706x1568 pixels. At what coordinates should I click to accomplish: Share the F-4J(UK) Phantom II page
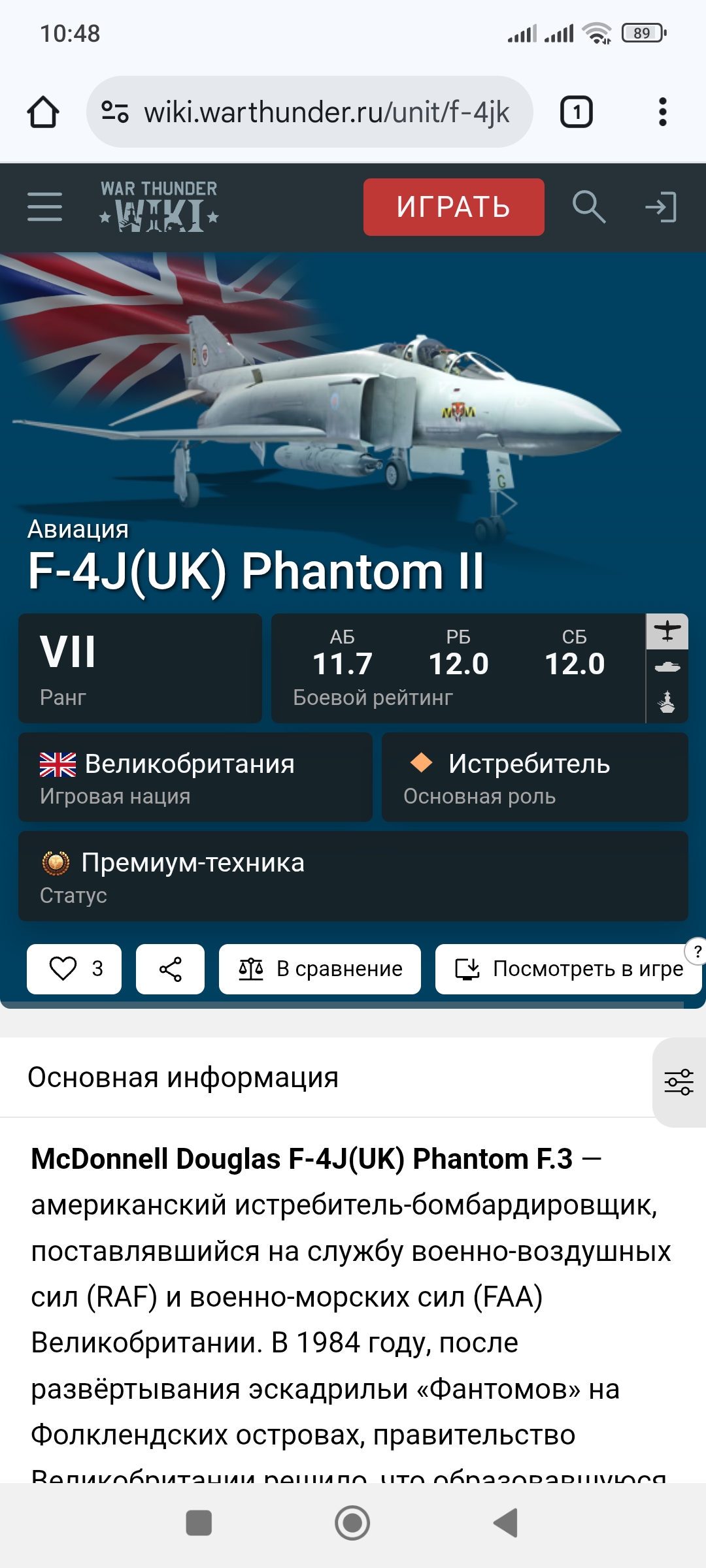[170, 969]
